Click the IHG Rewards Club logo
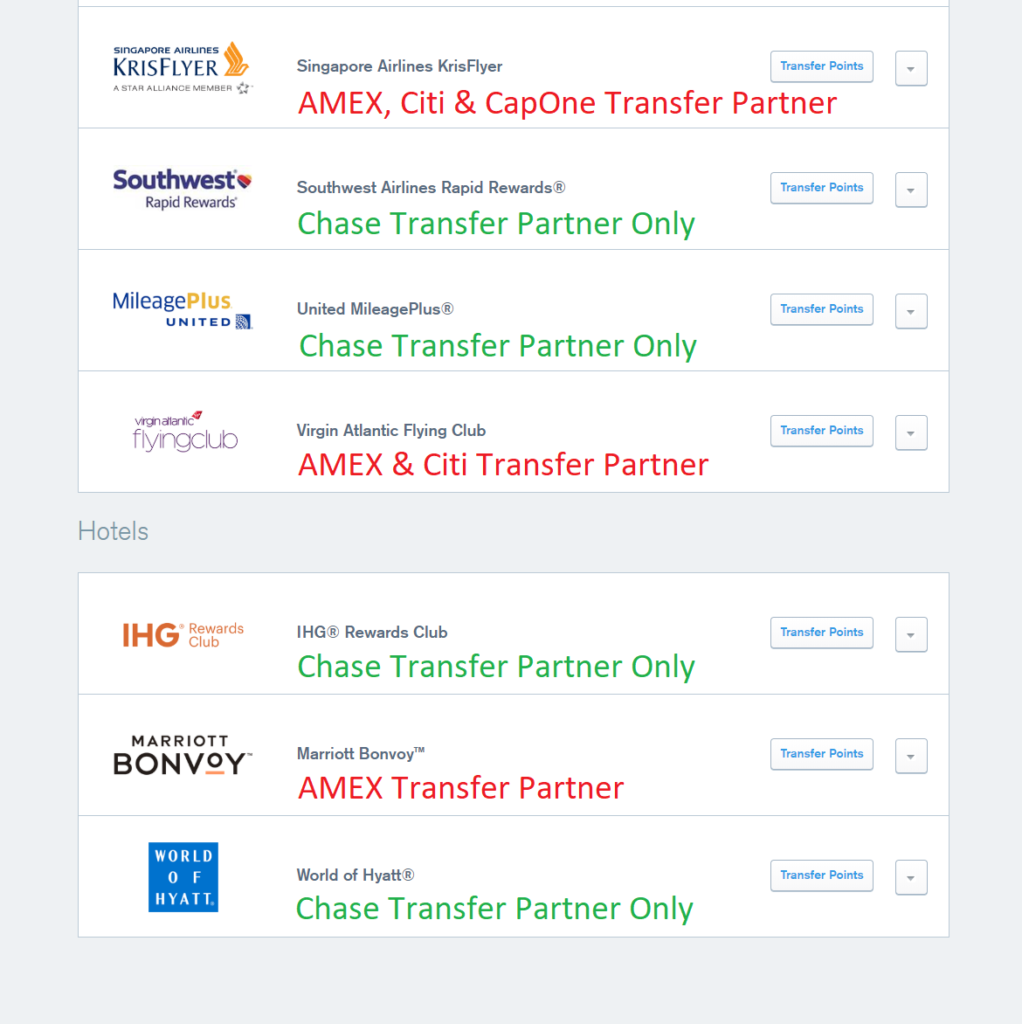1022x1024 pixels. (x=182, y=632)
